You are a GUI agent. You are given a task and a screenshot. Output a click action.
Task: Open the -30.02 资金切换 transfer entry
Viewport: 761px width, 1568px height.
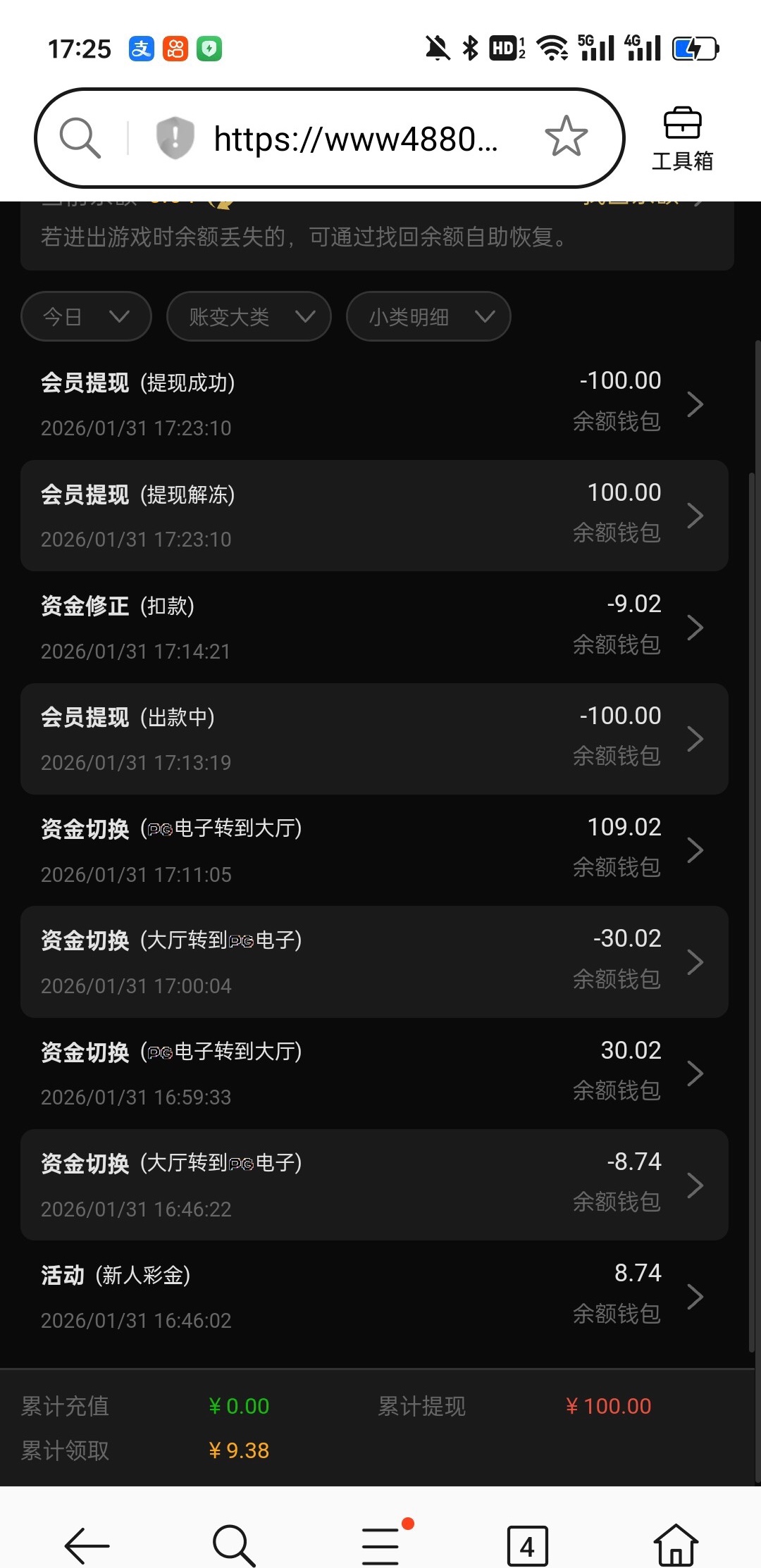pyautogui.click(x=373, y=962)
